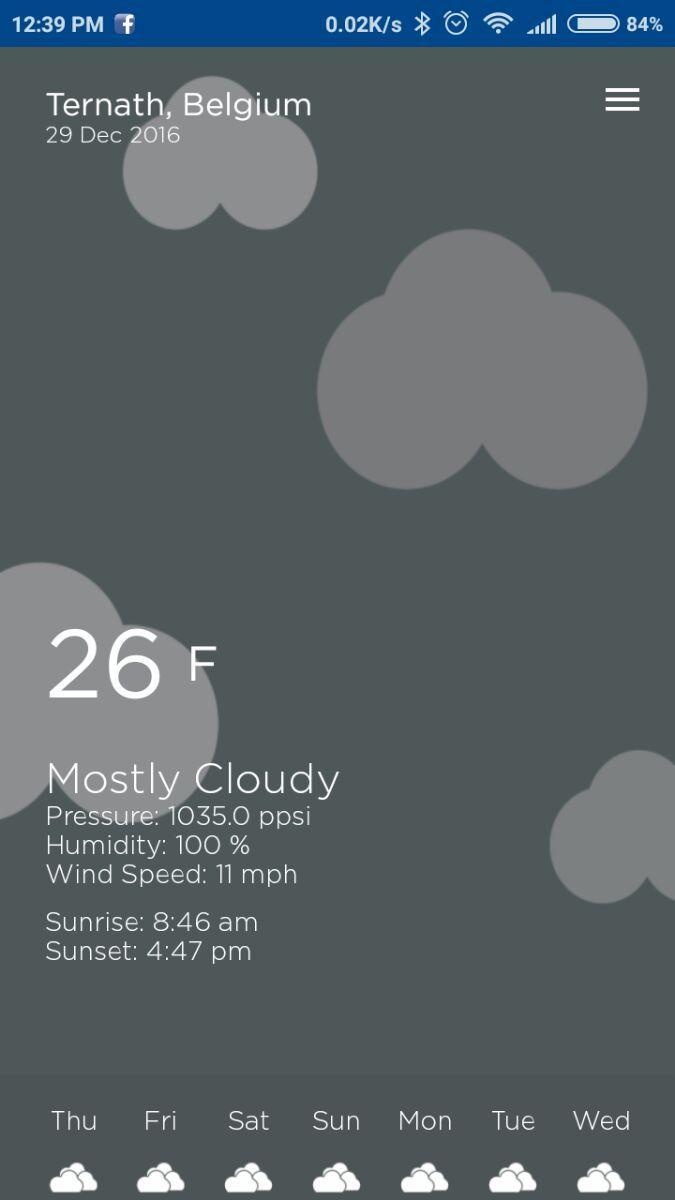Open Saturday's forecast
Screen dimensions: 675x1200
249,1150
